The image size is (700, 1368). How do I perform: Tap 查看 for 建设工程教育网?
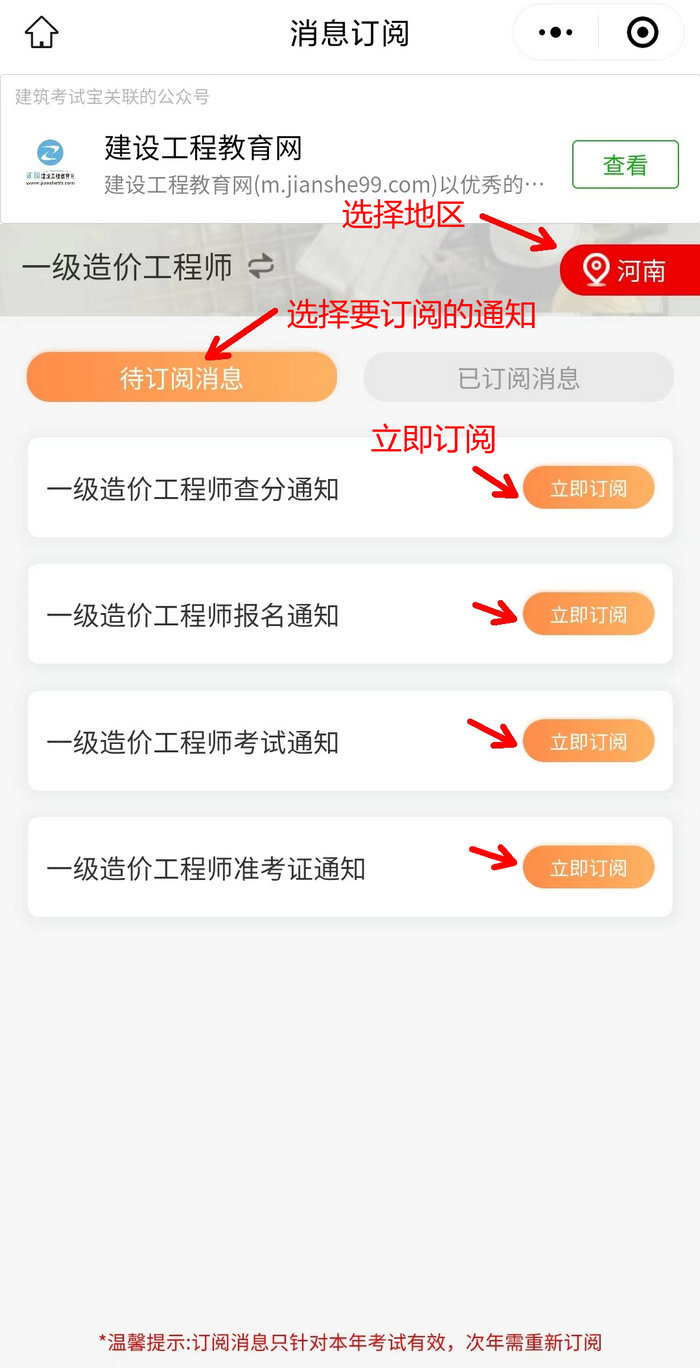(x=625, y=165)
